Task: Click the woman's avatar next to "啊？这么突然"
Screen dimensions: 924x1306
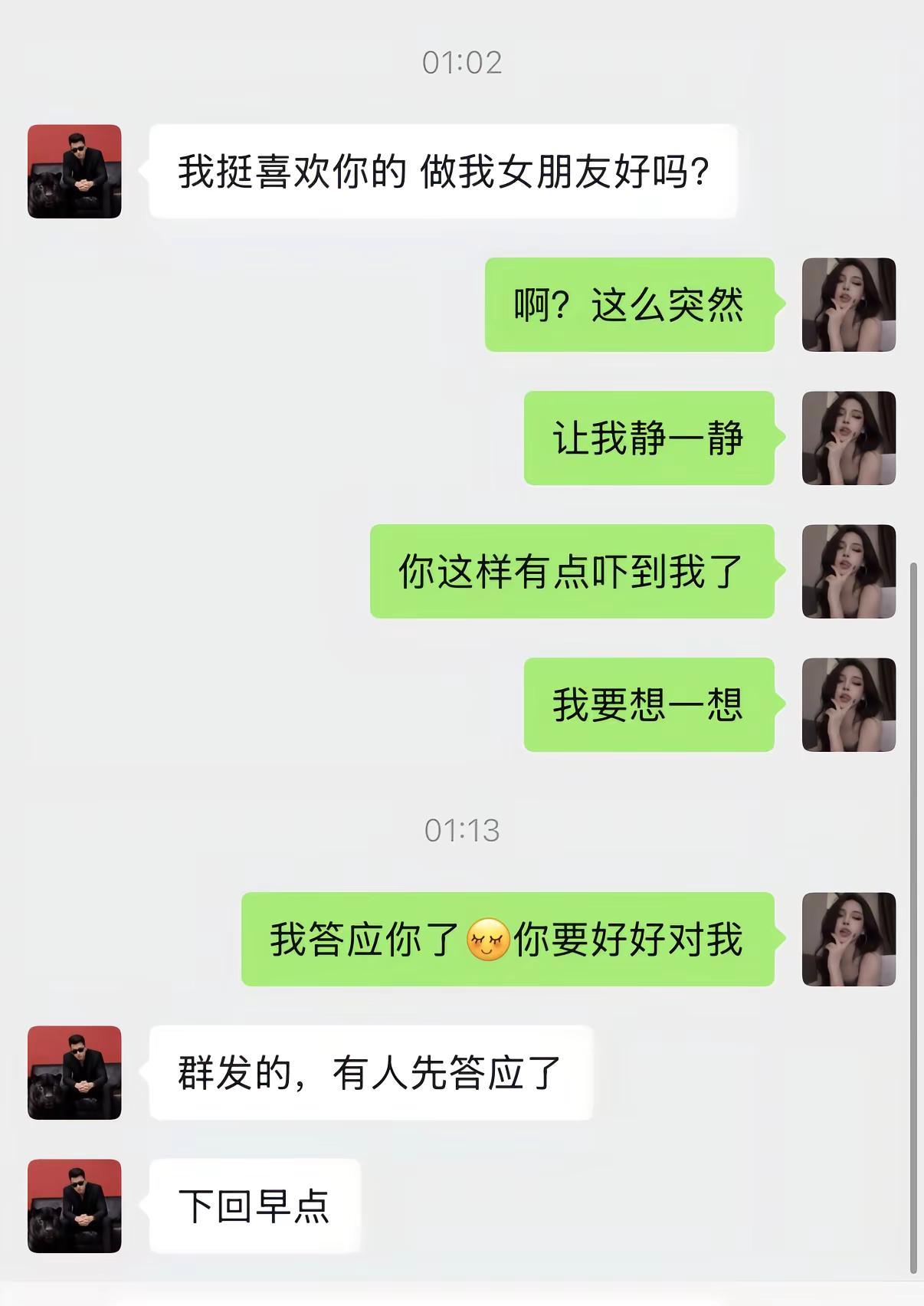Action: click(x=847, y=305)
